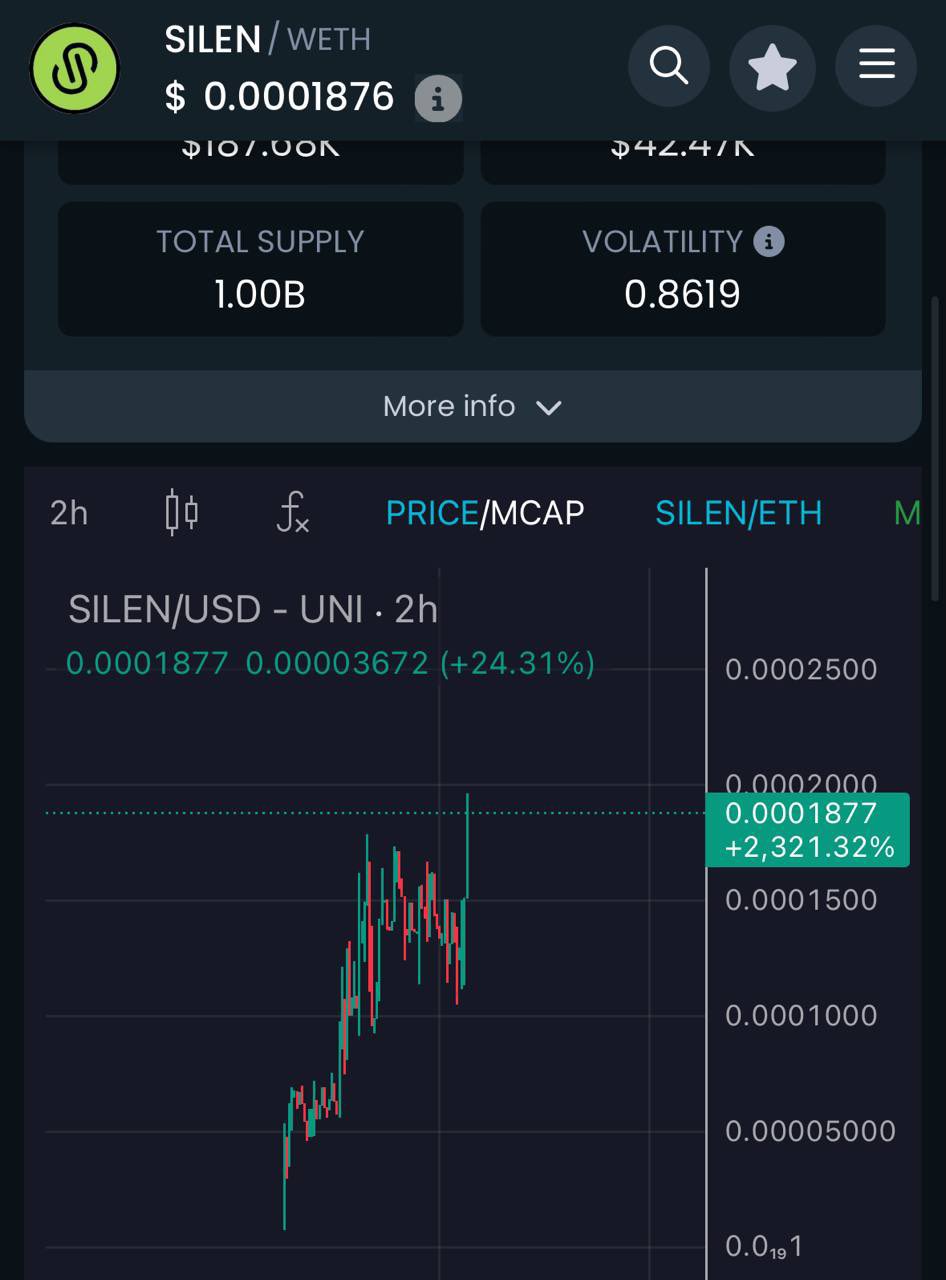The image size is (946, 1280).
Task: Open the fx indicators menu
Action: coord(292,513)
